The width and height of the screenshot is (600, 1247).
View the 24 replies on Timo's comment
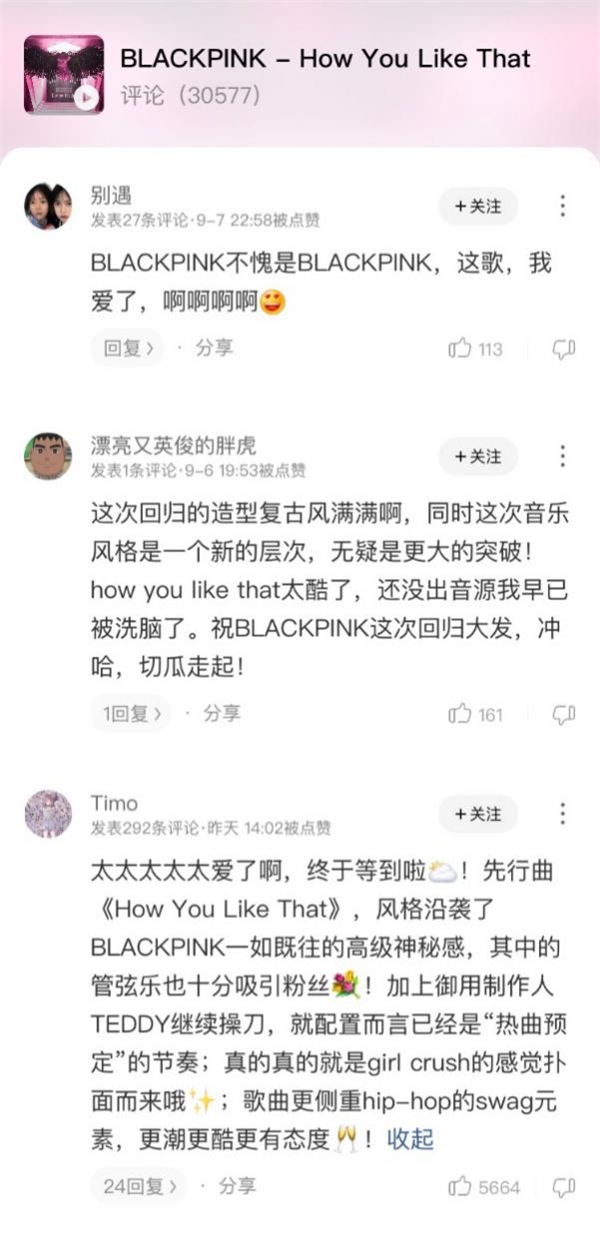tap(138, 1186)
